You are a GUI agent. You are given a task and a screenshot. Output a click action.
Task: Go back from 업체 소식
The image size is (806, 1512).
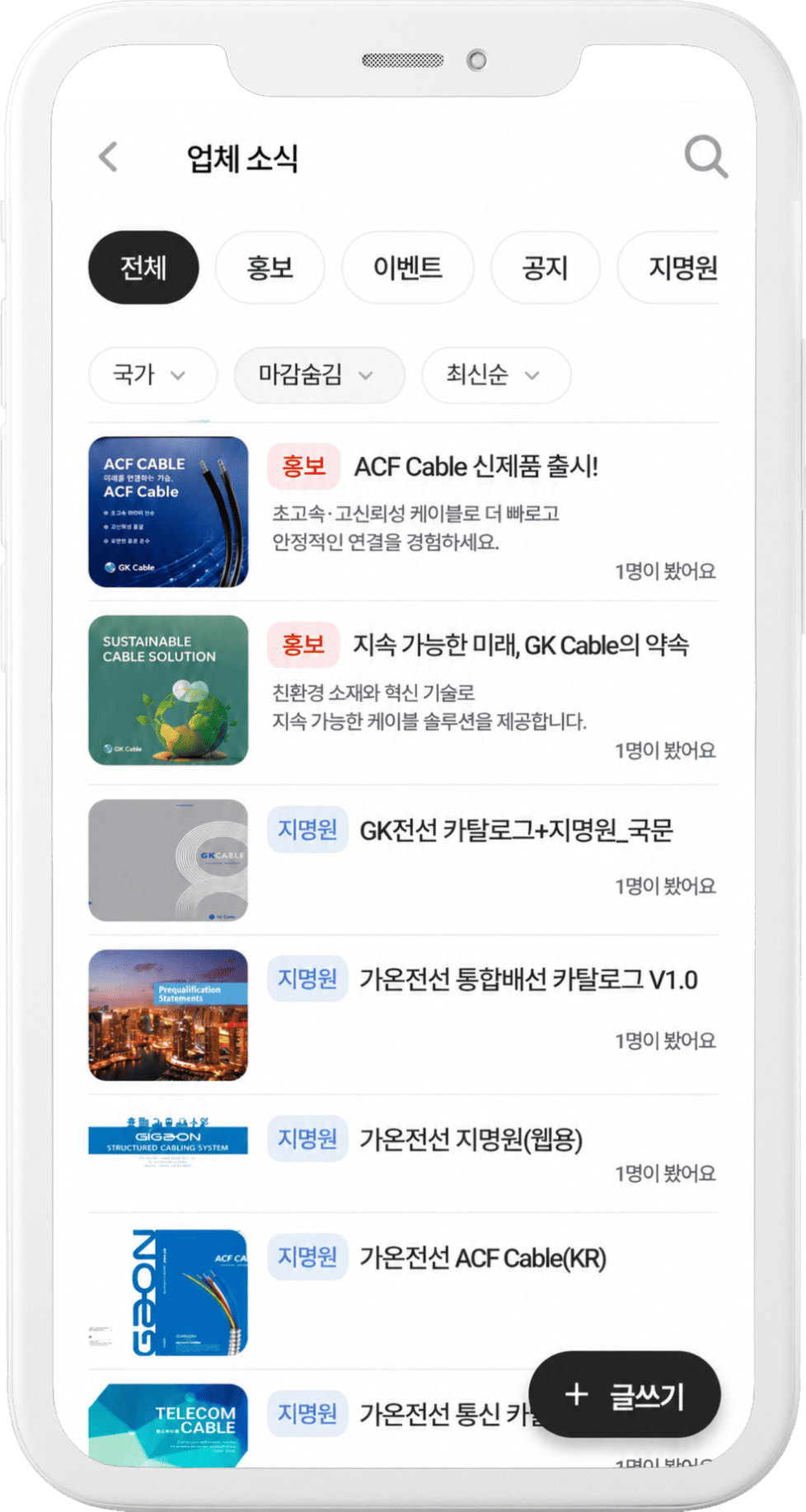tap(109, 157)
